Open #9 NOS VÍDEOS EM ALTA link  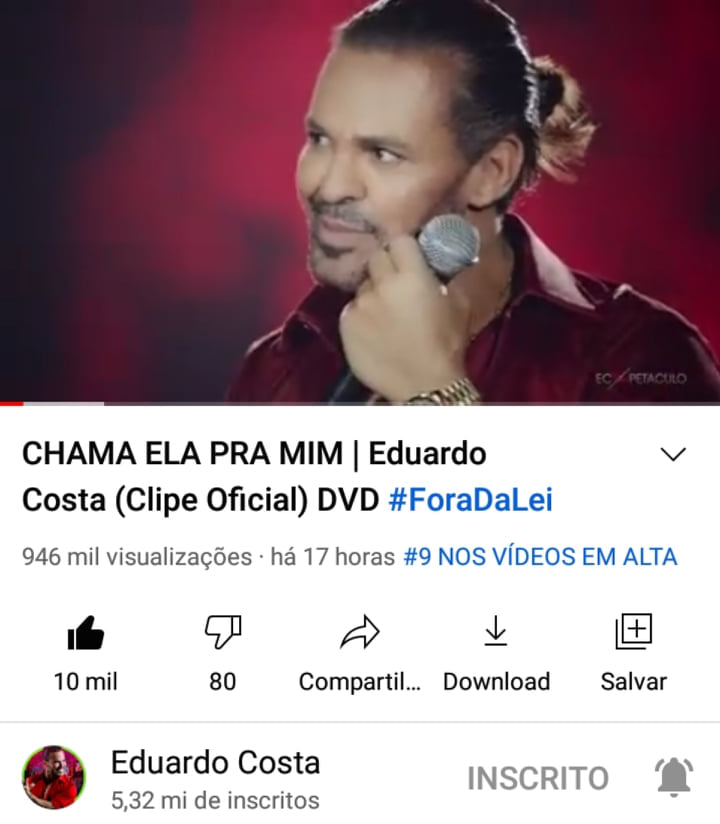(540, 557)
